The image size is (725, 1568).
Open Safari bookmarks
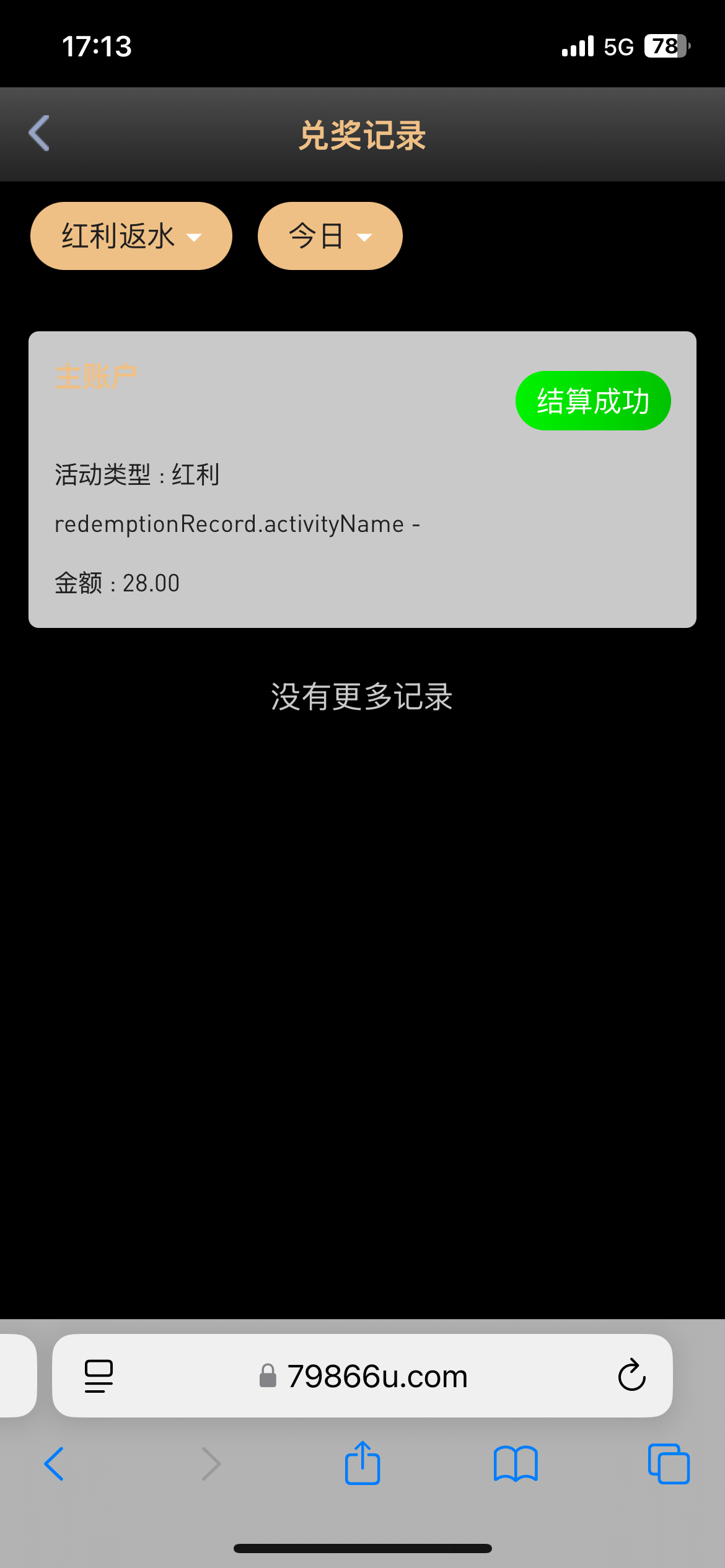pos(516,1464)
